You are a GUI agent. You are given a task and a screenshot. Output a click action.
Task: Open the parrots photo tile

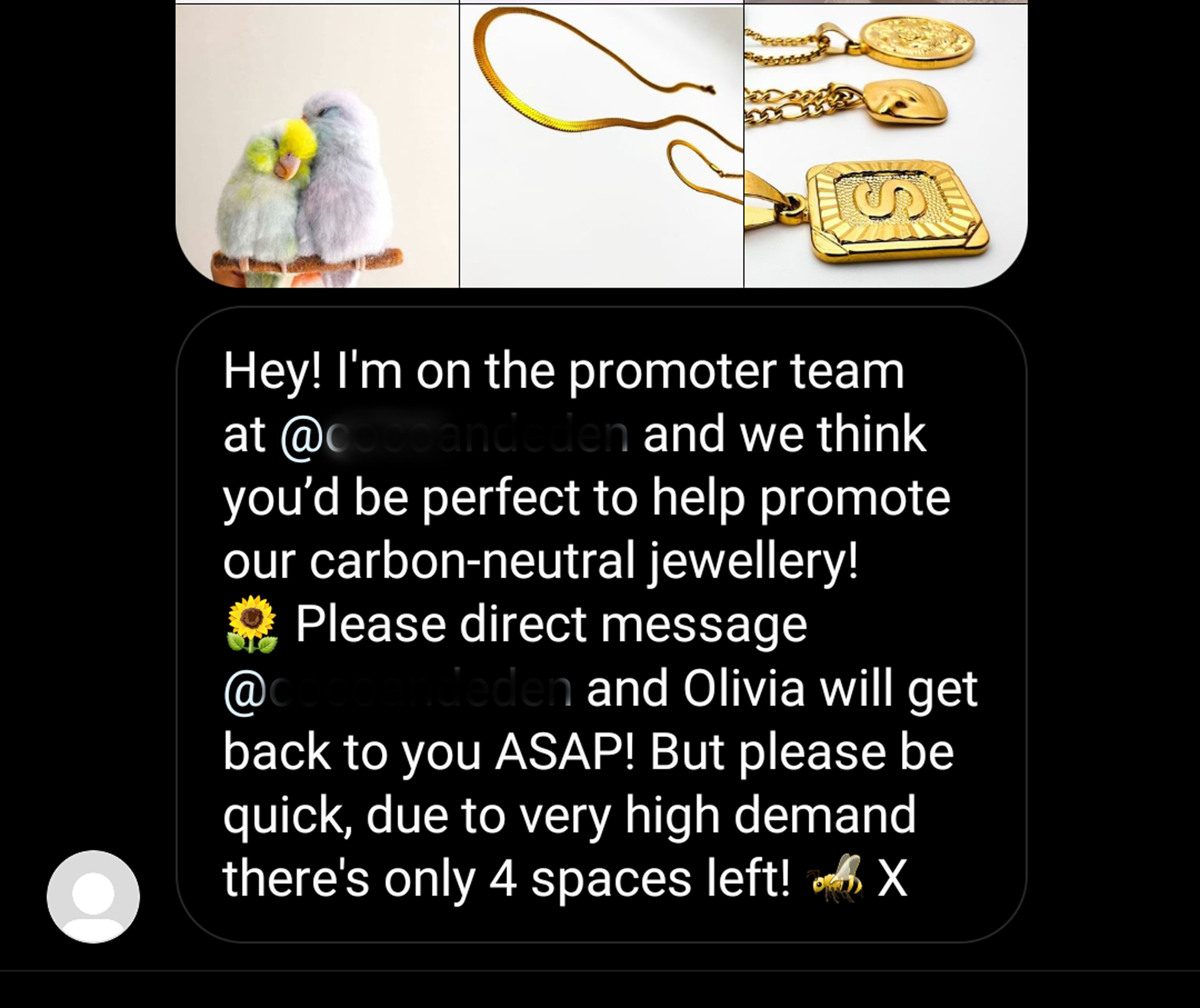point(317,146)
